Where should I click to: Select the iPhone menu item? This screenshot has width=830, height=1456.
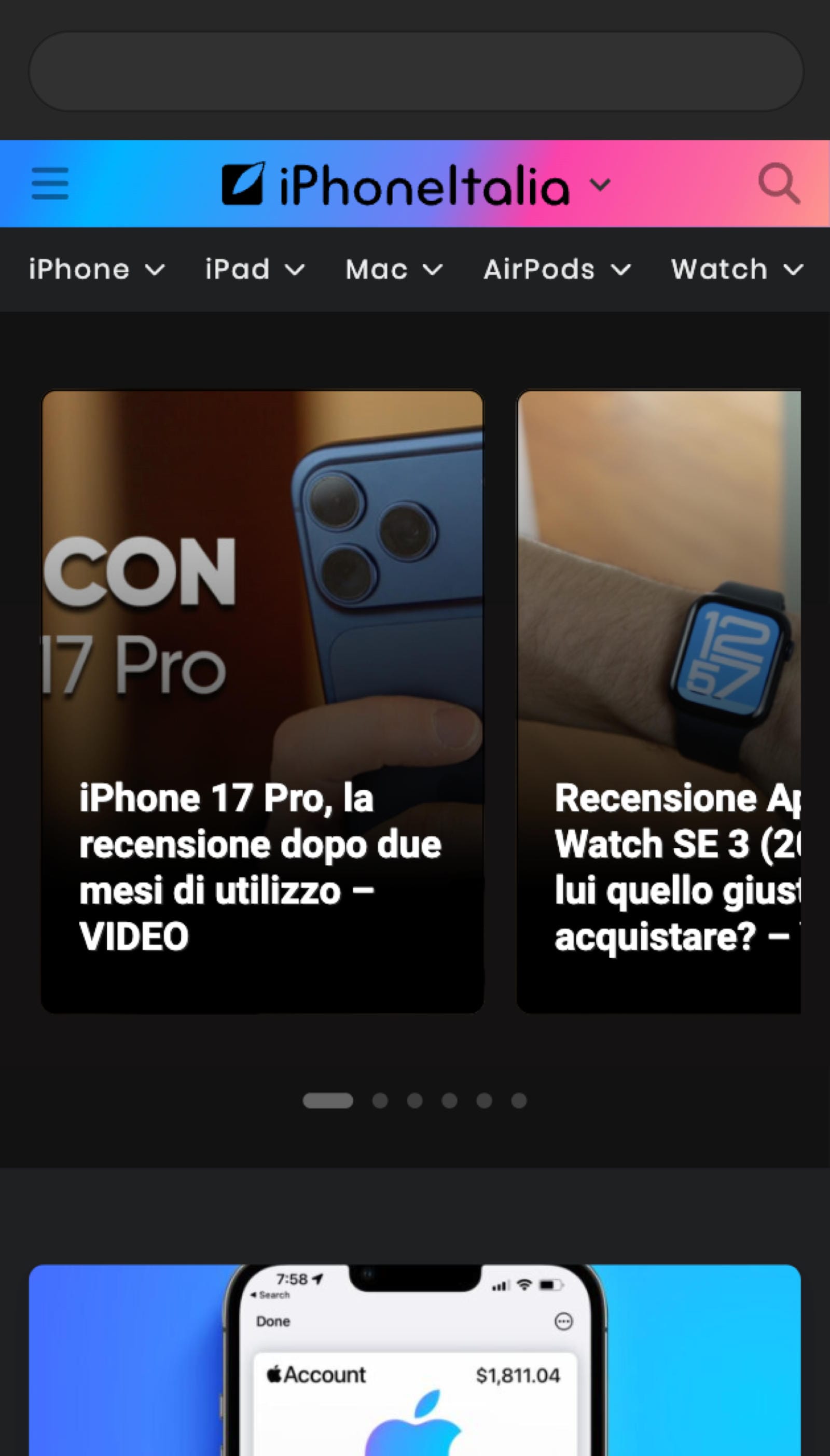pos(79,269)
